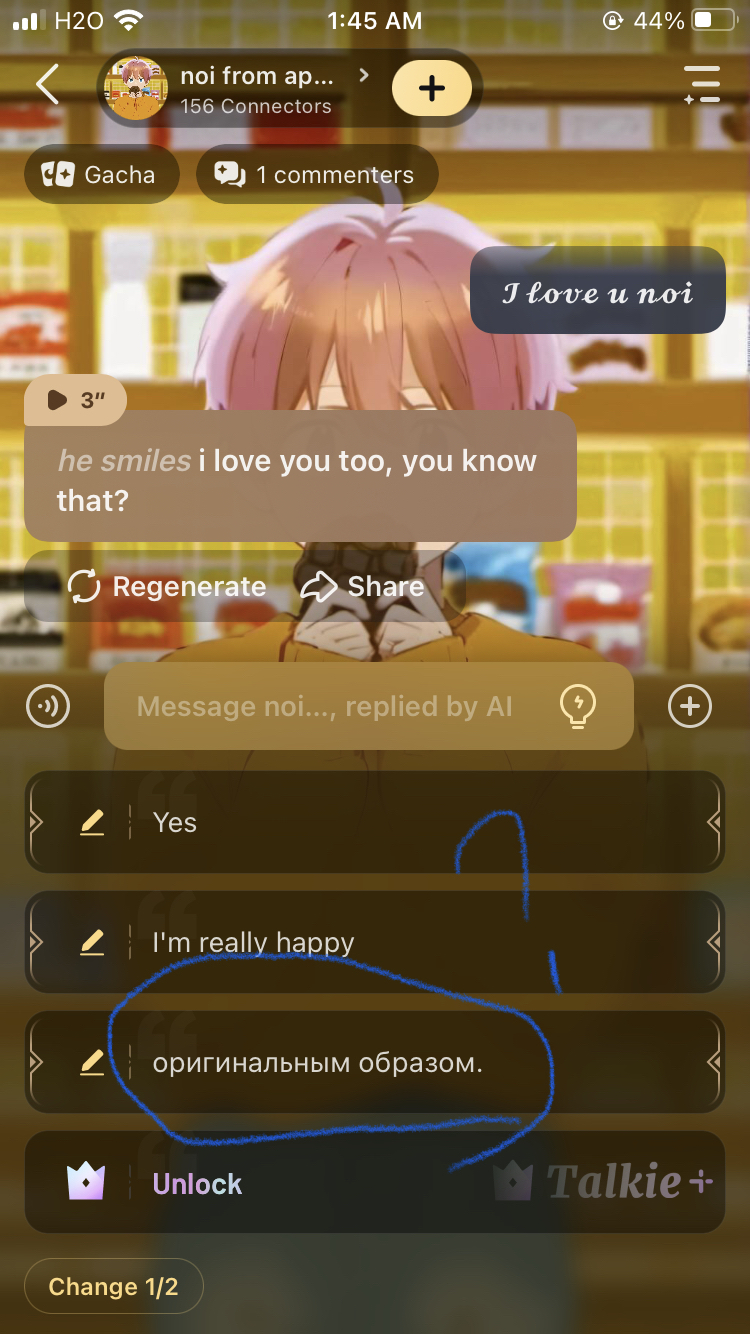Go back using the top-left arrow
The width and height of the screenshot is (750, 1334).
tap(47, 85)
